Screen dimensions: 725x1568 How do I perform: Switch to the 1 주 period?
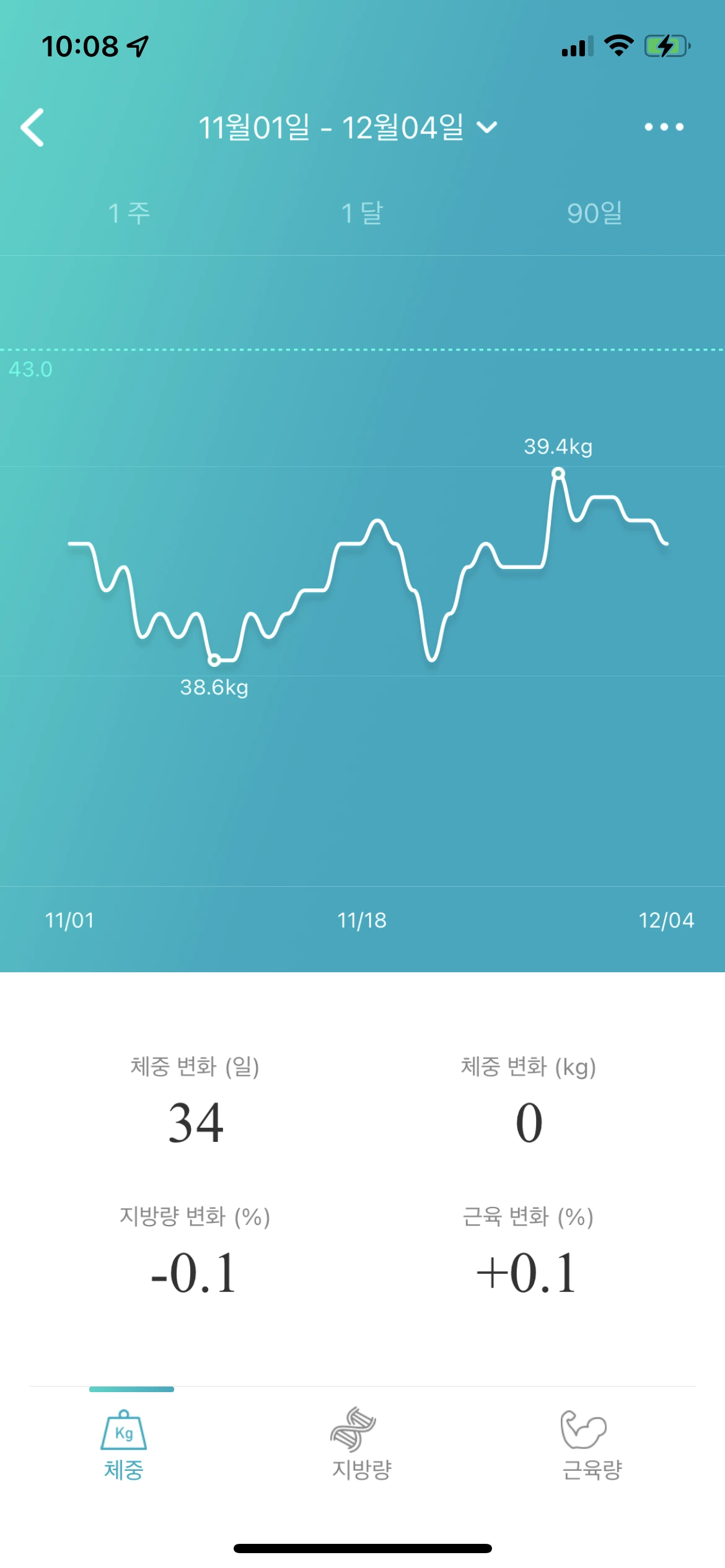[129, 213]
